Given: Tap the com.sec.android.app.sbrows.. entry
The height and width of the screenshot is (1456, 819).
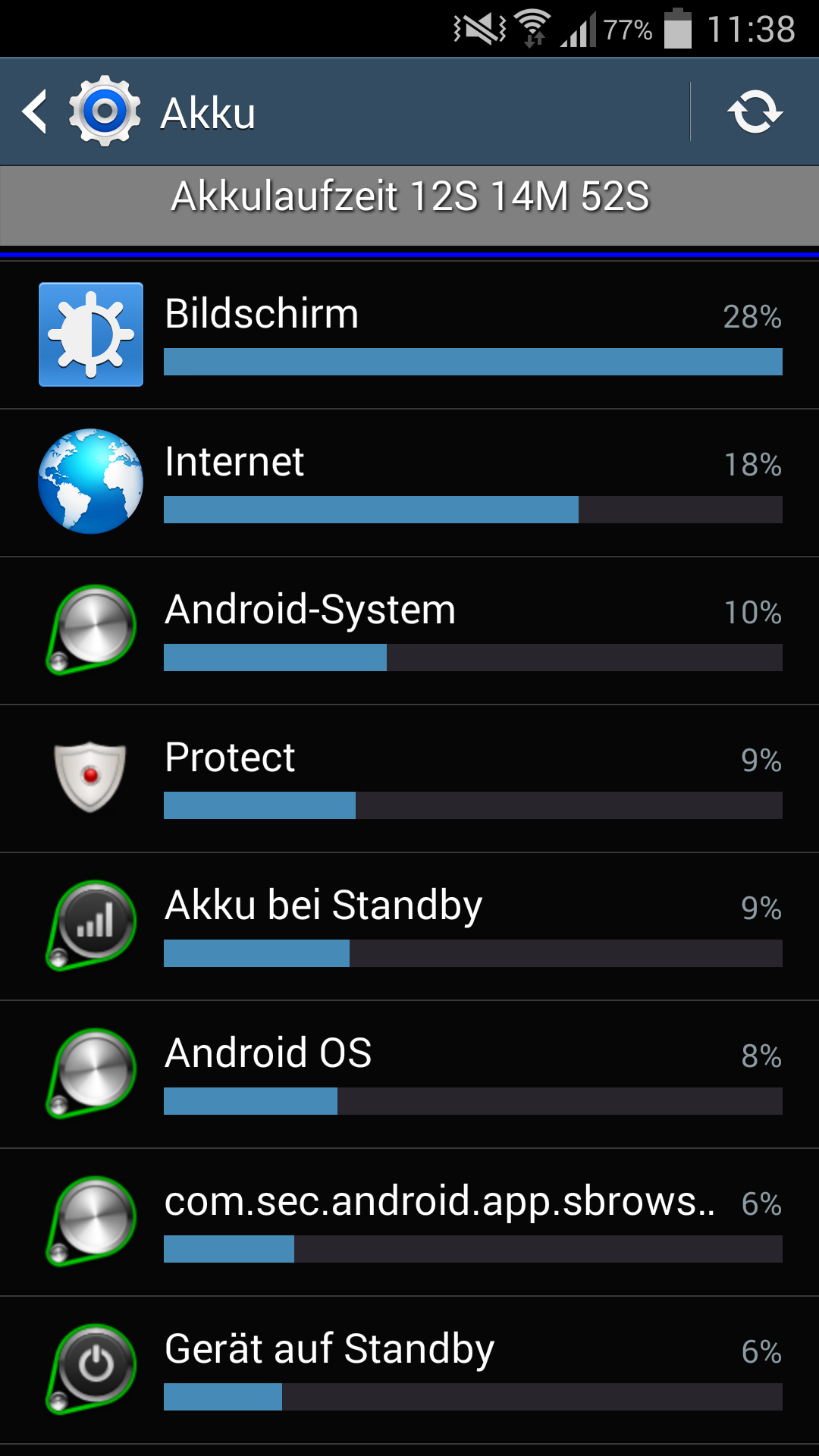Looking at the screenshot, I should 409,1222.
